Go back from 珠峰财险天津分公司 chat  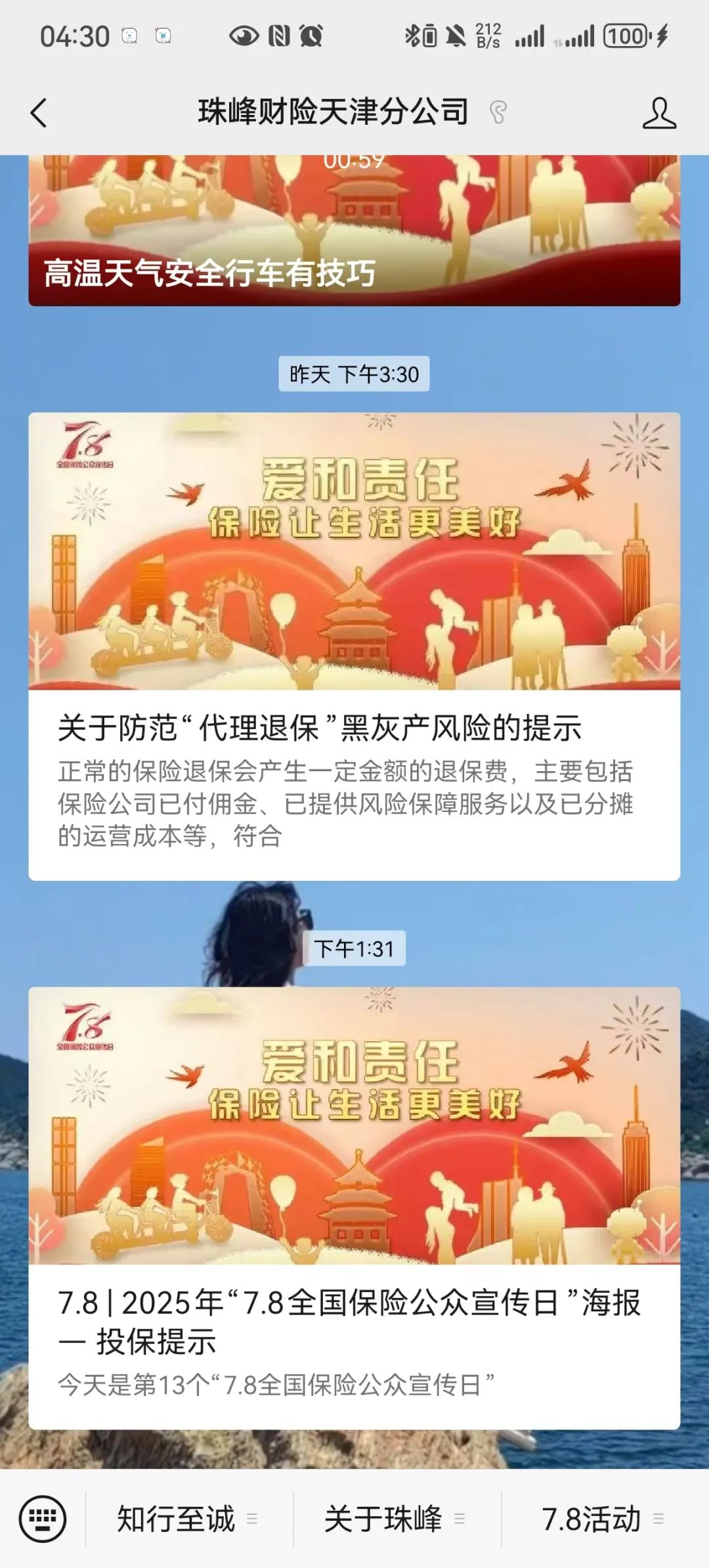tap(39, 113)
